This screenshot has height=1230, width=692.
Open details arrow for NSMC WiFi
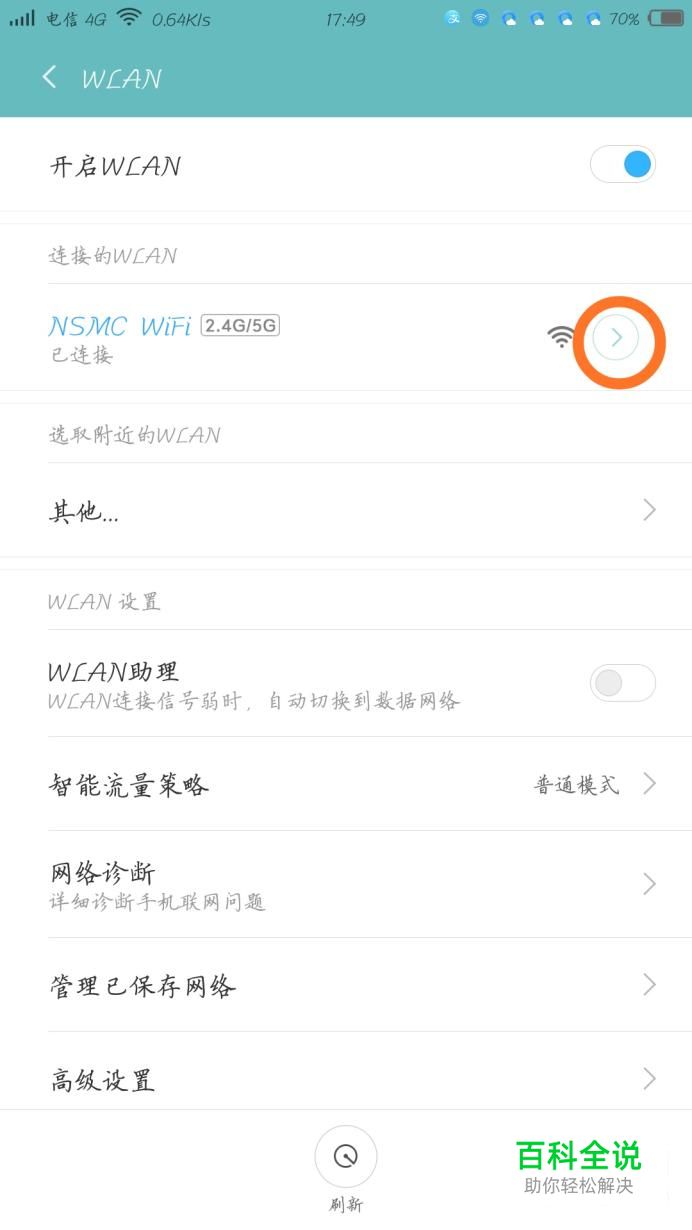(616, 338)
